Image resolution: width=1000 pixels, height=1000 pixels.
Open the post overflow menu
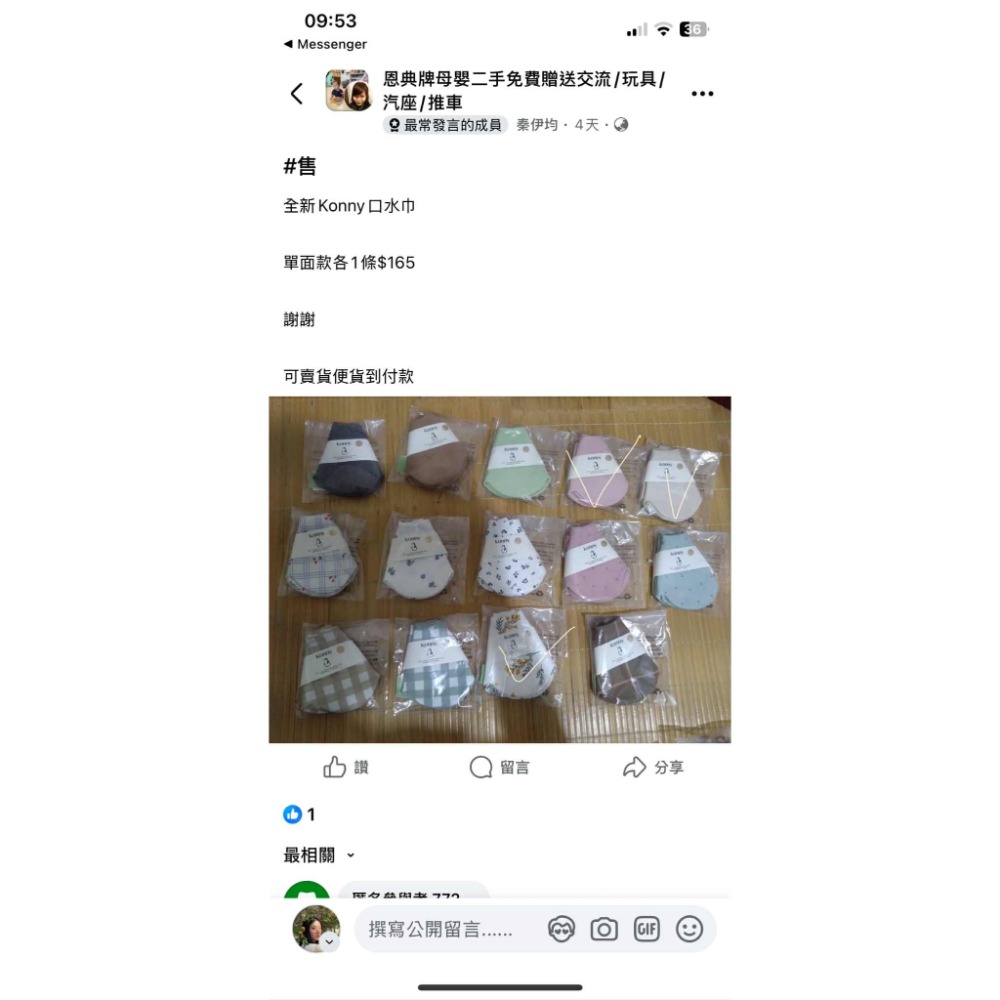point(702,94)
